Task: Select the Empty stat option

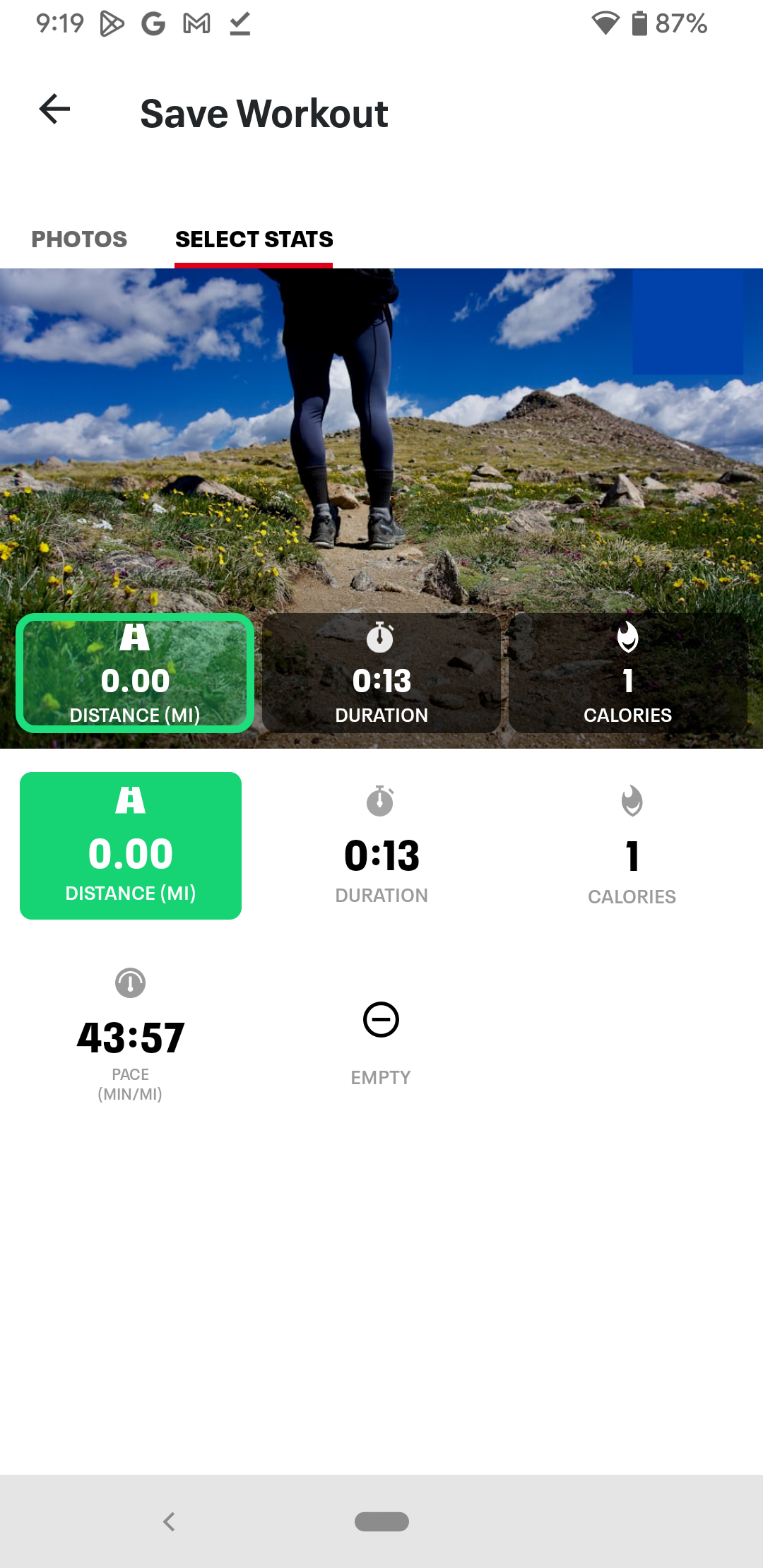Action: 381,1042
